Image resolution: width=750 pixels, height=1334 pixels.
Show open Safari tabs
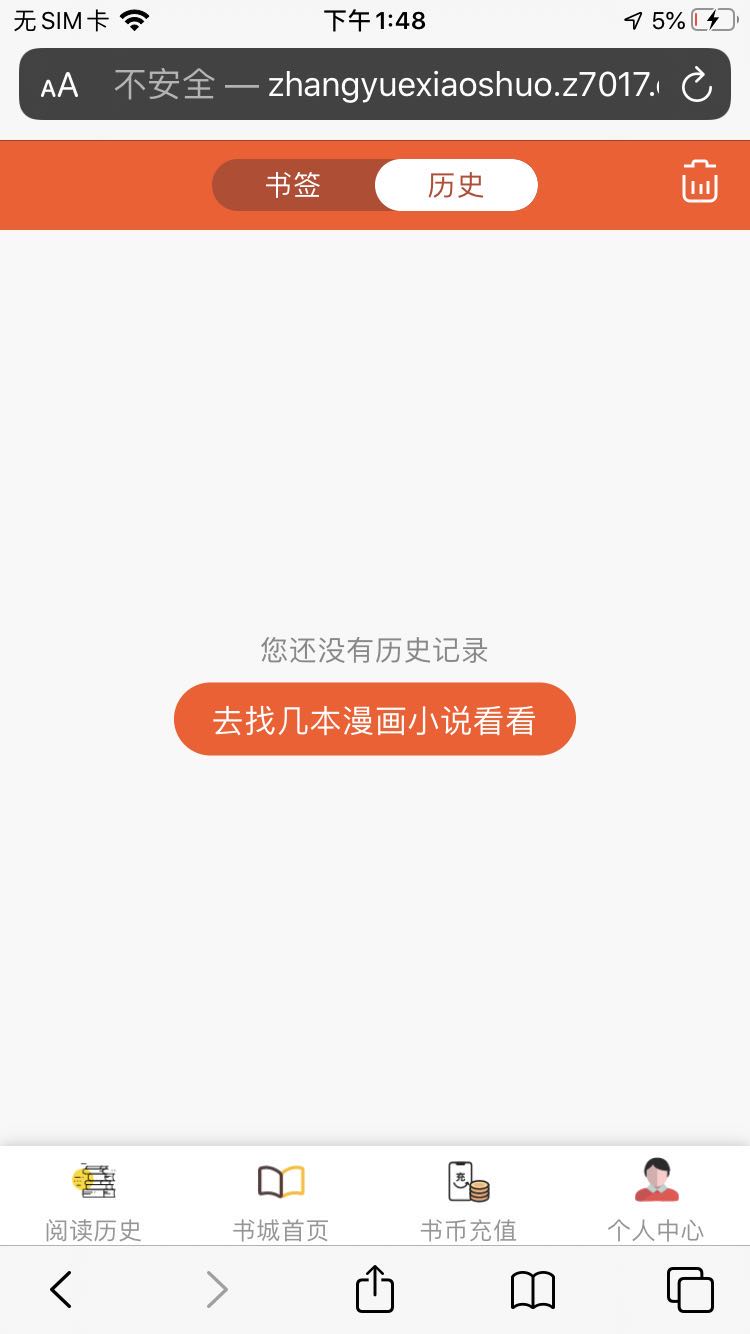tap(690, 1290)
